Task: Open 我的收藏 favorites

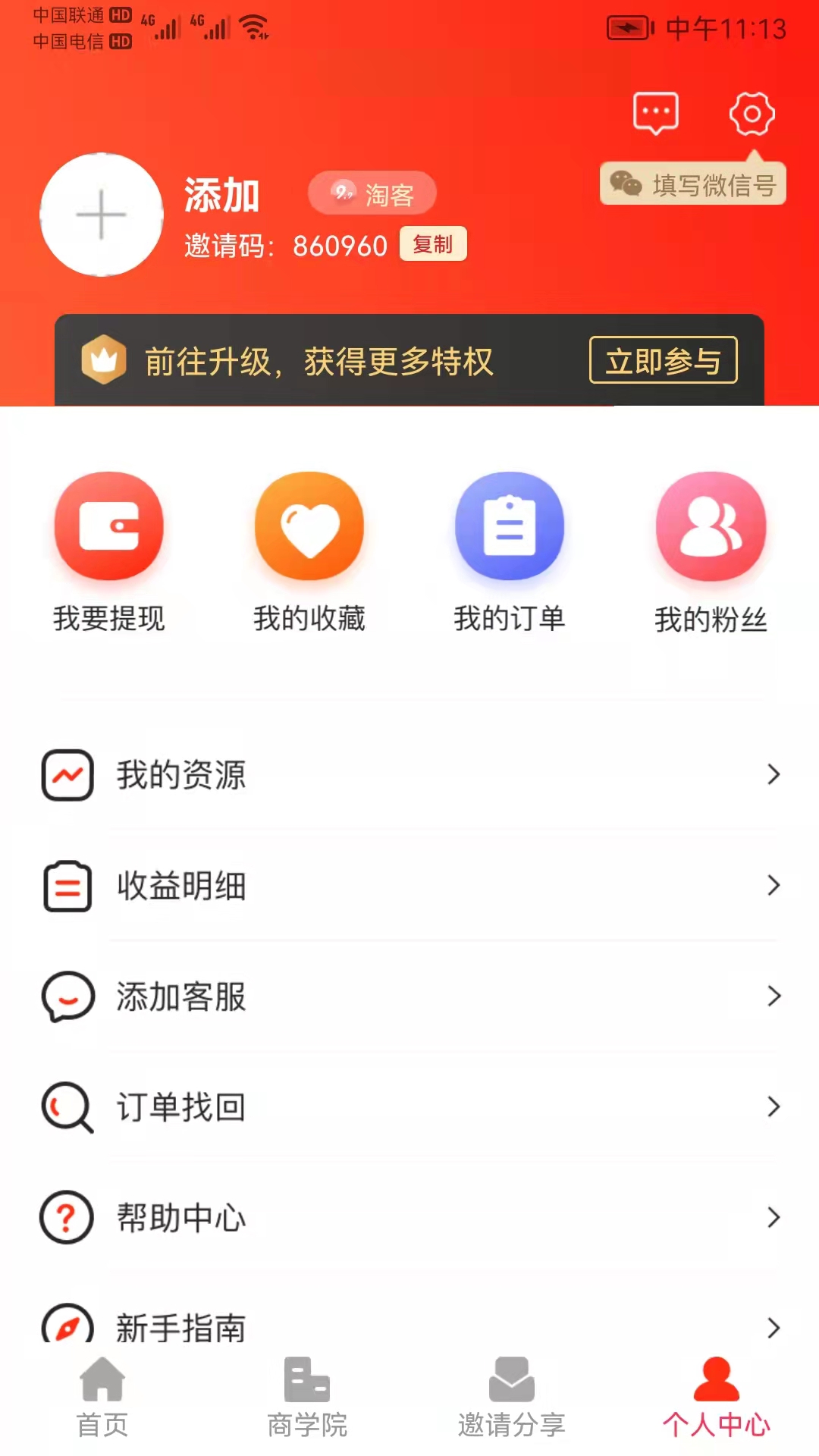Action: coord(309,553)
